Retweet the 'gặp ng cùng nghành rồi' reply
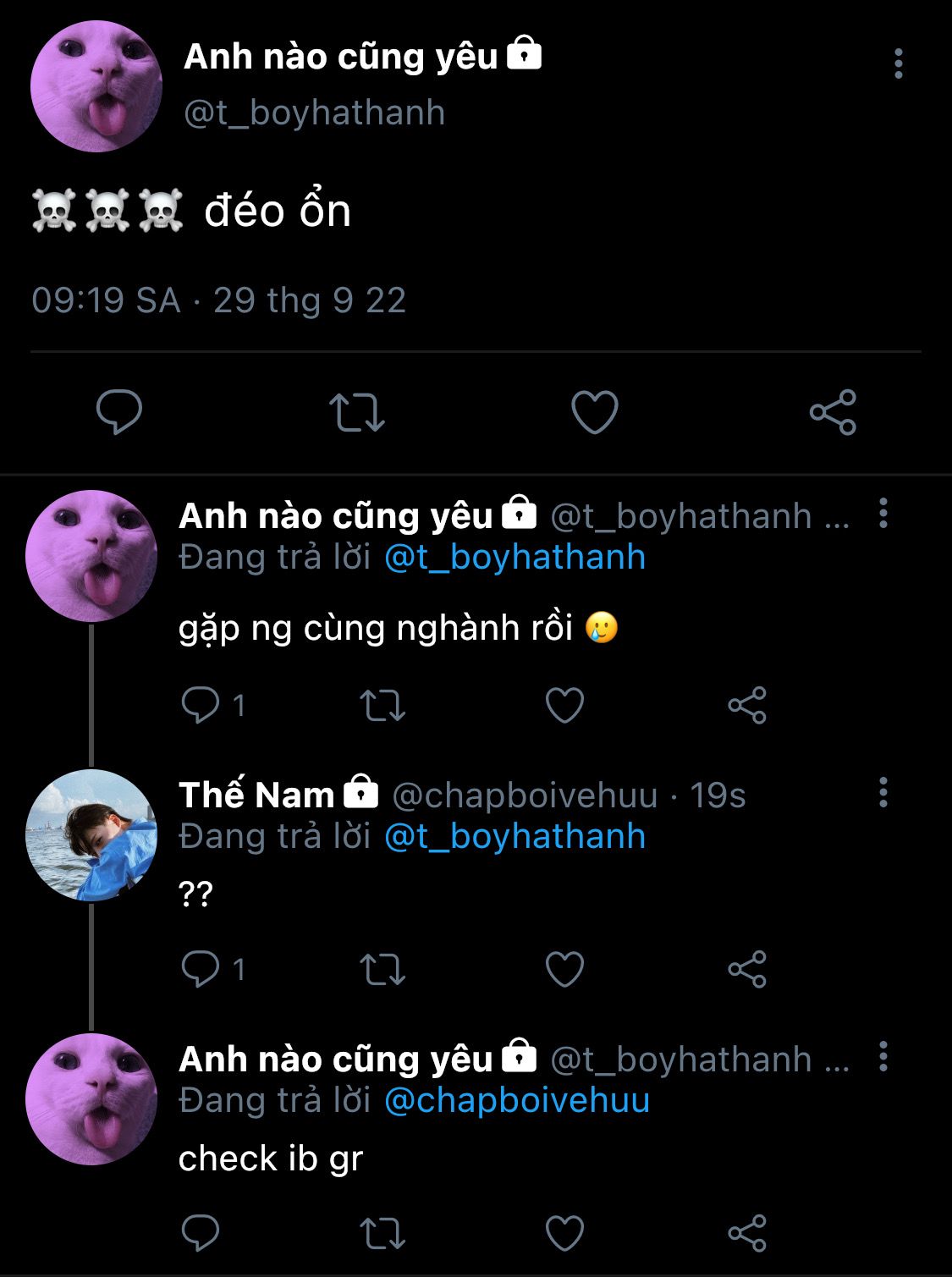The image size is (952, 1277). click(x=382, y=705)
